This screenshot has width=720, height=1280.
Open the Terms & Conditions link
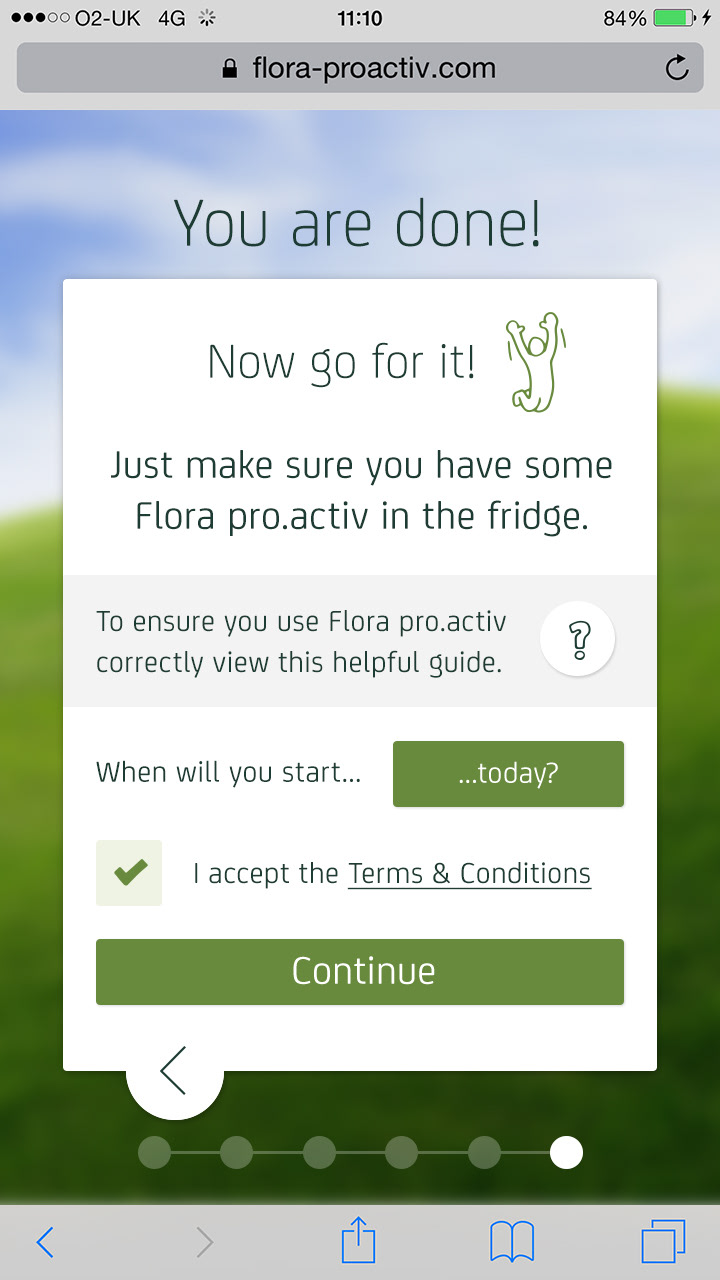[x=469, y=873]
